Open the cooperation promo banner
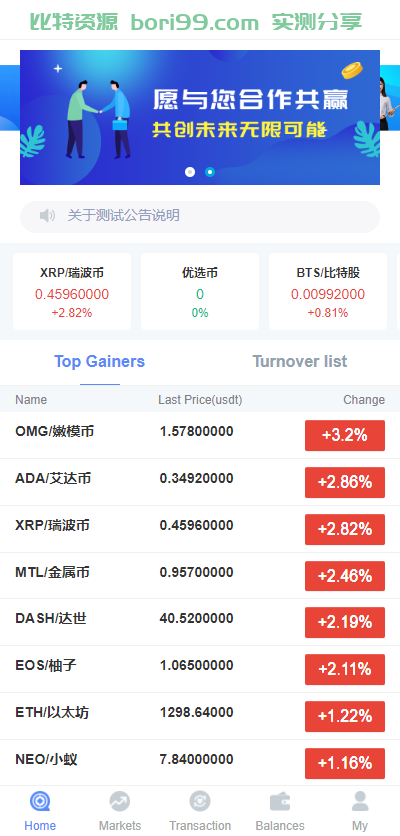Viewport: 400px width, 836px height. click(x=200, y=117)
